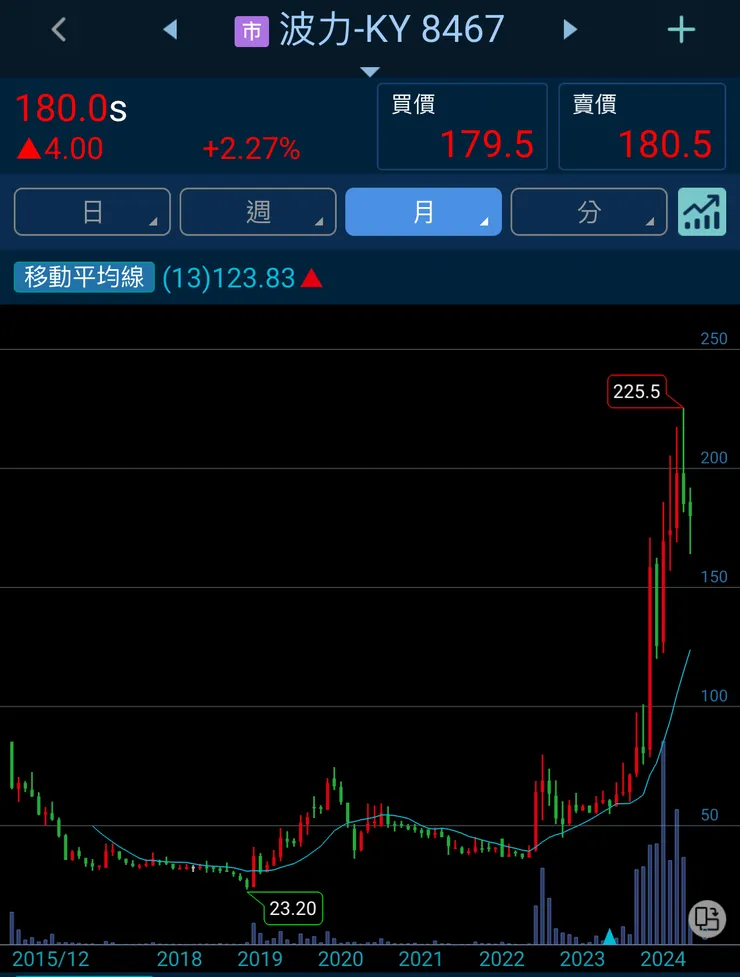
Task: Switch to the 分 chart
Action: [589, 212]
